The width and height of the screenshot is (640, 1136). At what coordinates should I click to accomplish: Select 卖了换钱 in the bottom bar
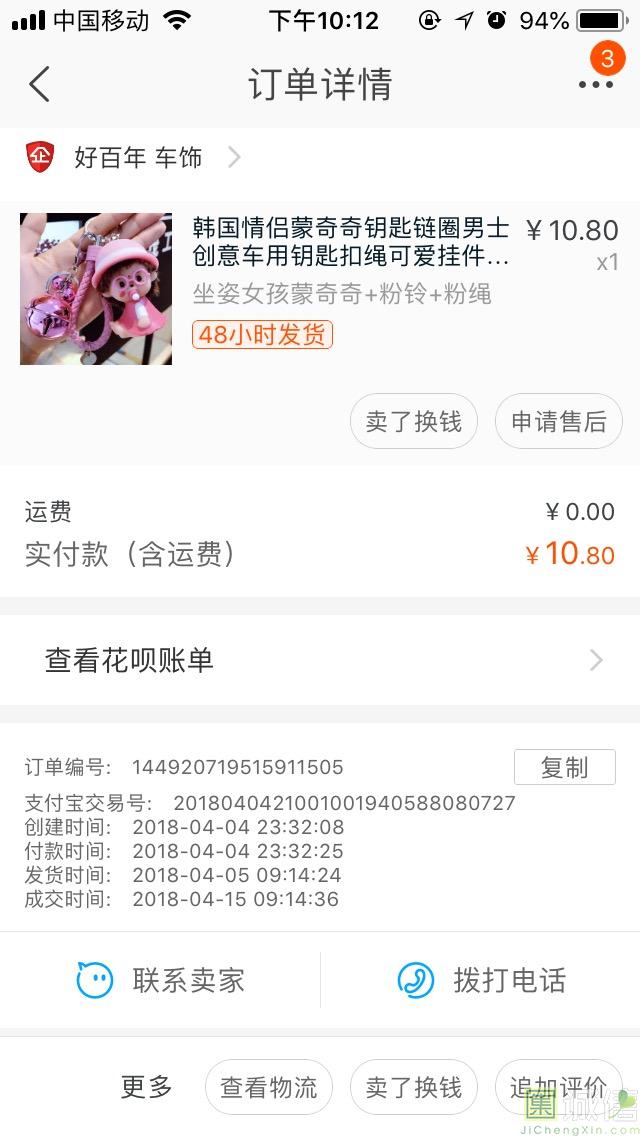(x=414, y=1087)
